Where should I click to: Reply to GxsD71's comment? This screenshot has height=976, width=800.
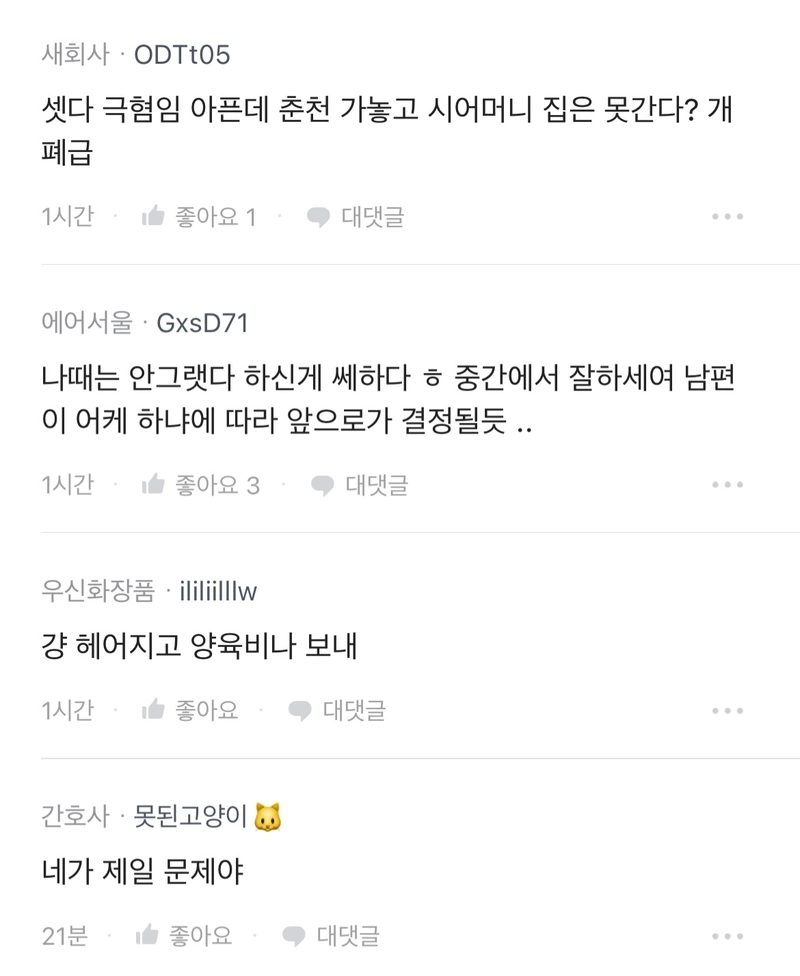(x=359, y=485)
